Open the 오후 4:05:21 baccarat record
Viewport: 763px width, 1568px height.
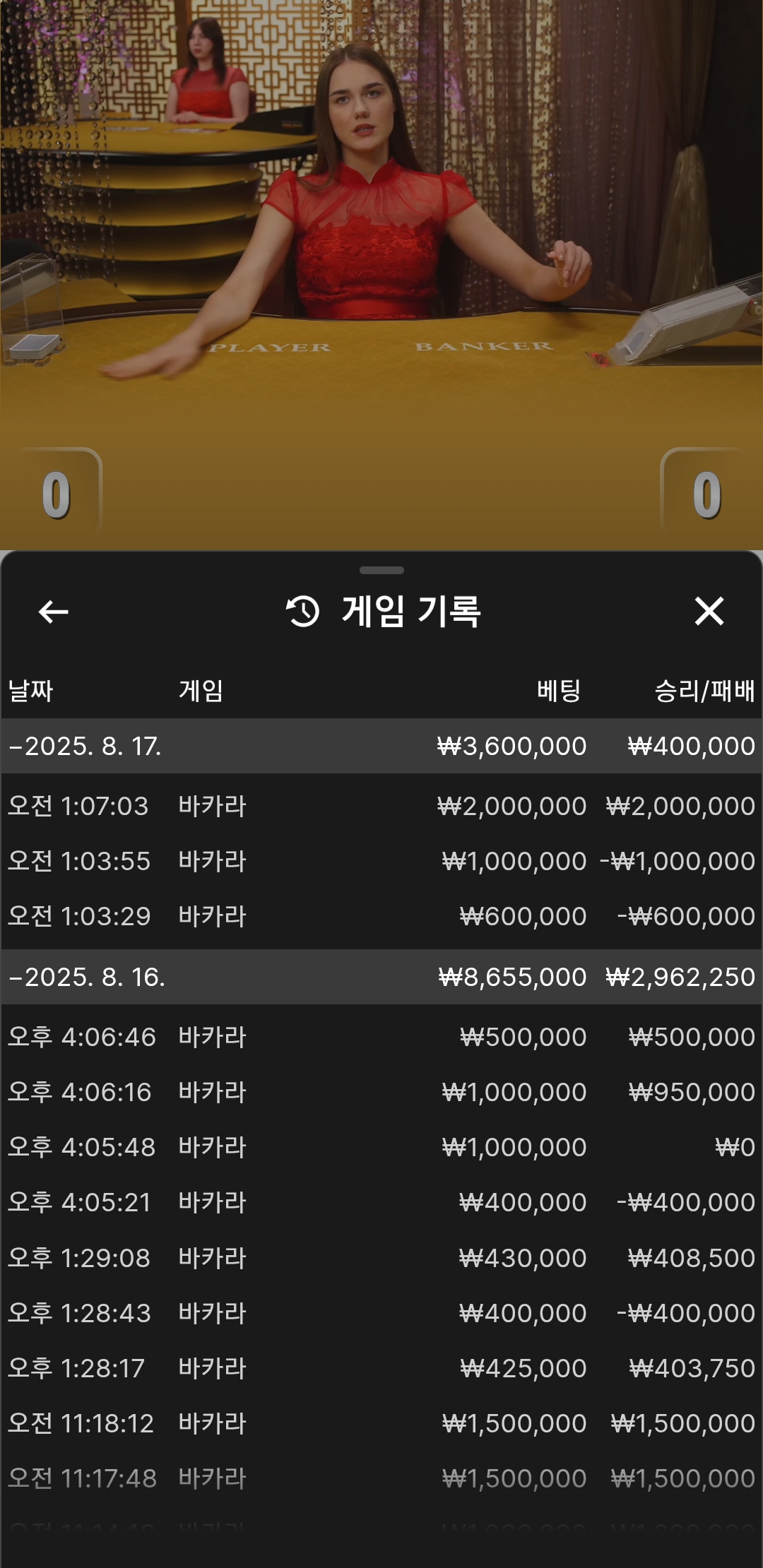pos(381,1202)
